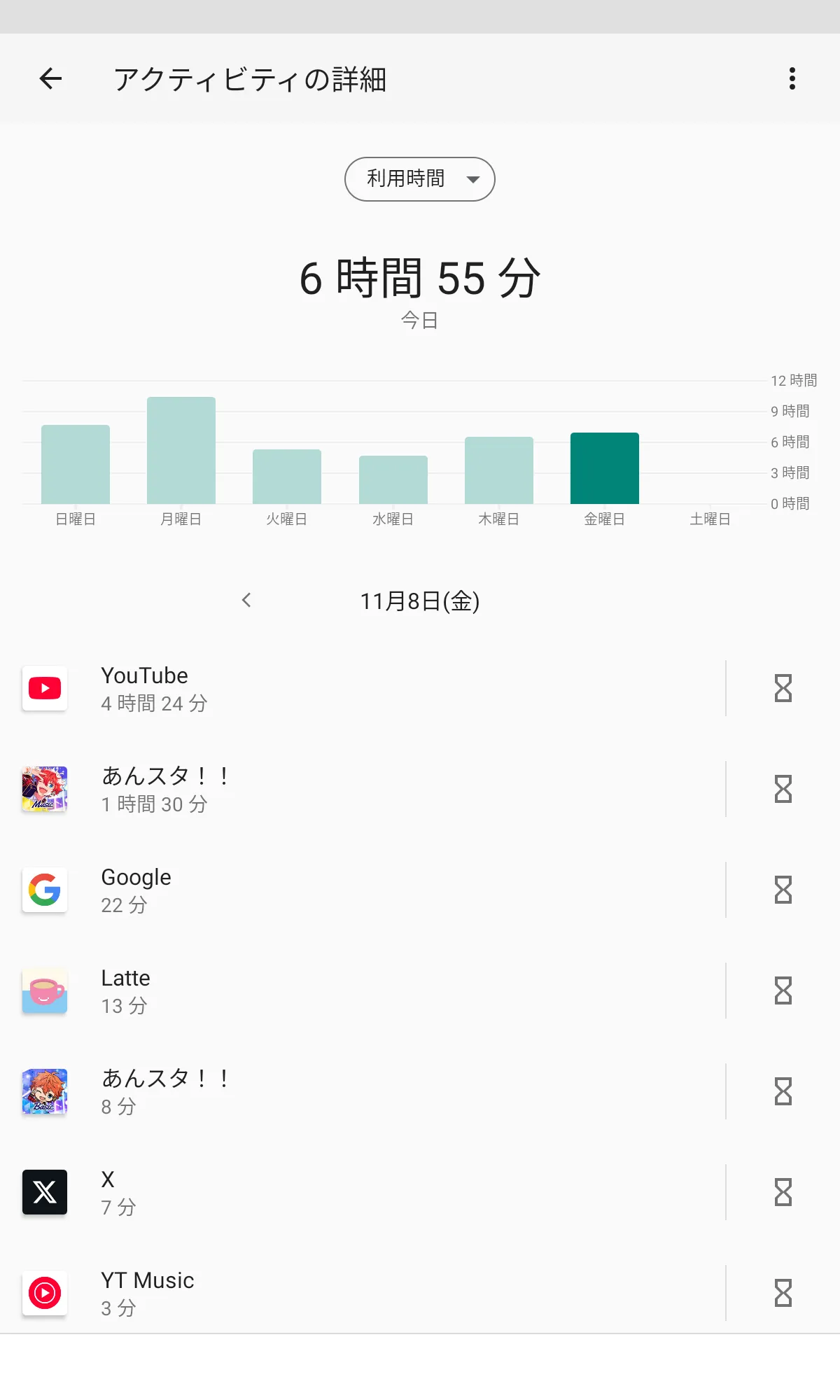Viewport: 840px width, 1400px height.
Task: Expand the 利用時間 dropdown
Action: point(419,179)
